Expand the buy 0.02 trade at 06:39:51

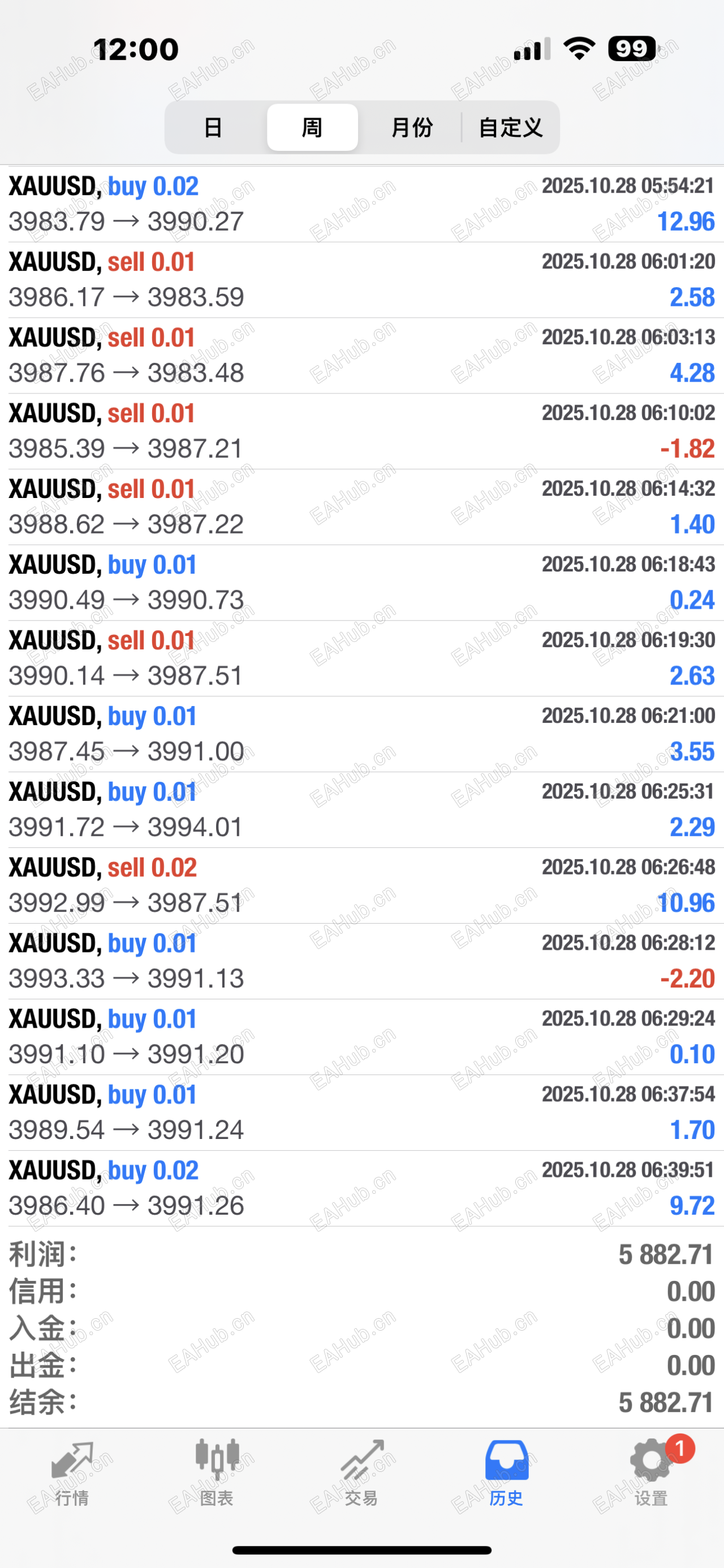coord(361,1189)
